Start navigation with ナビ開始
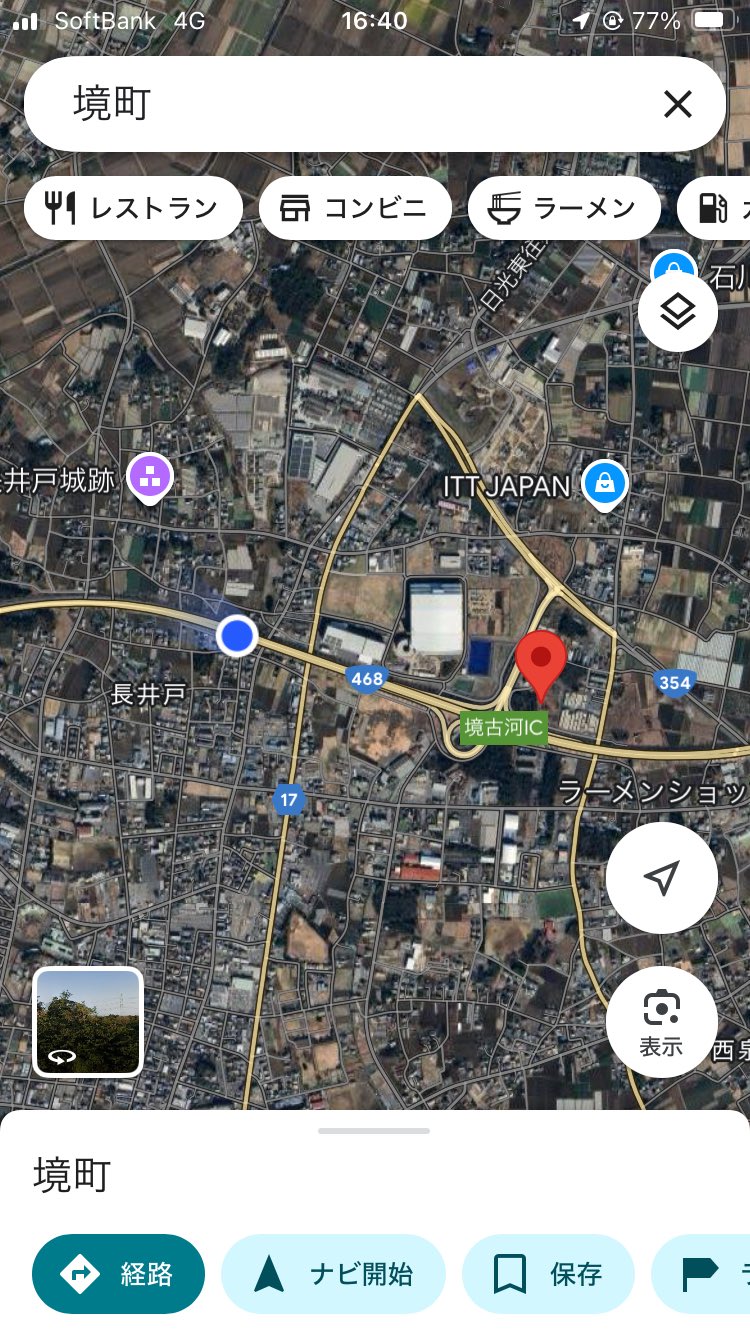 point(333,1274)
